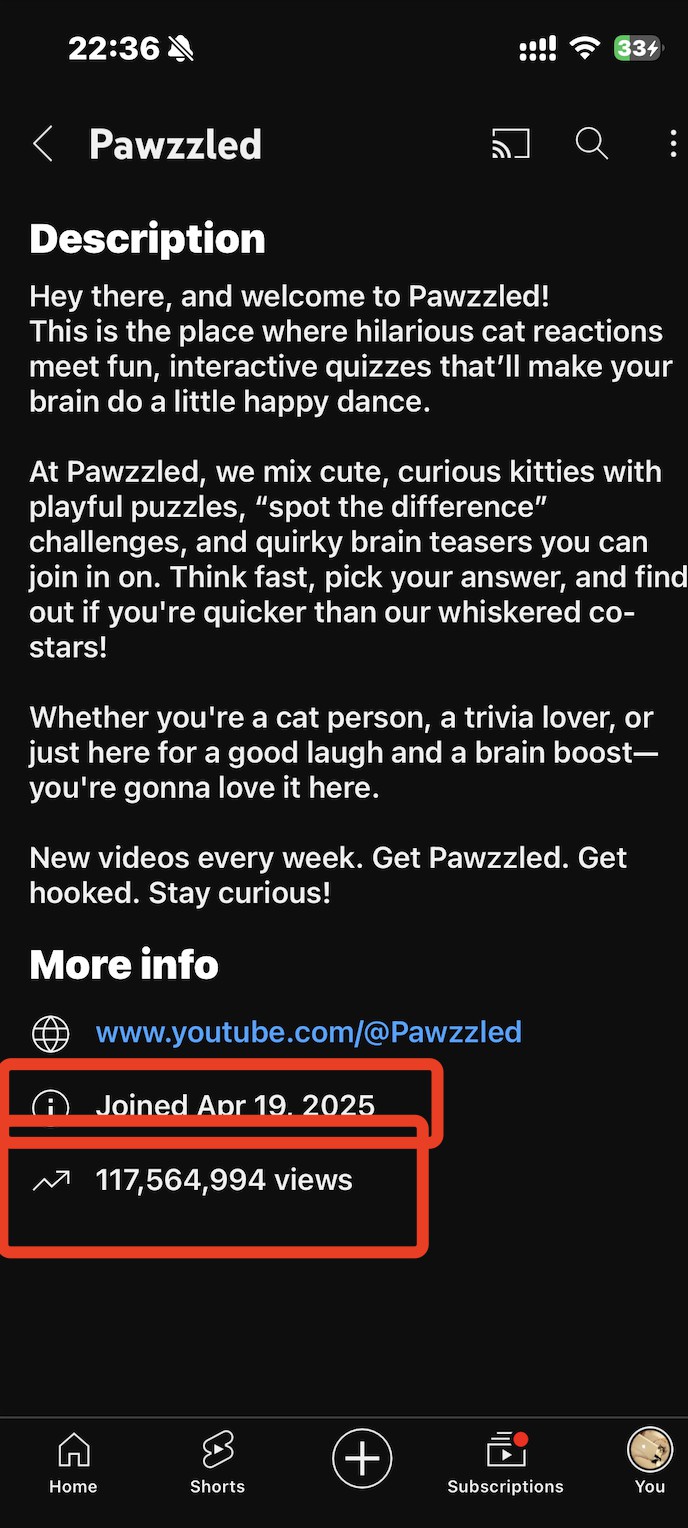Switch to the Home tab

click(x=73, y=1462)
